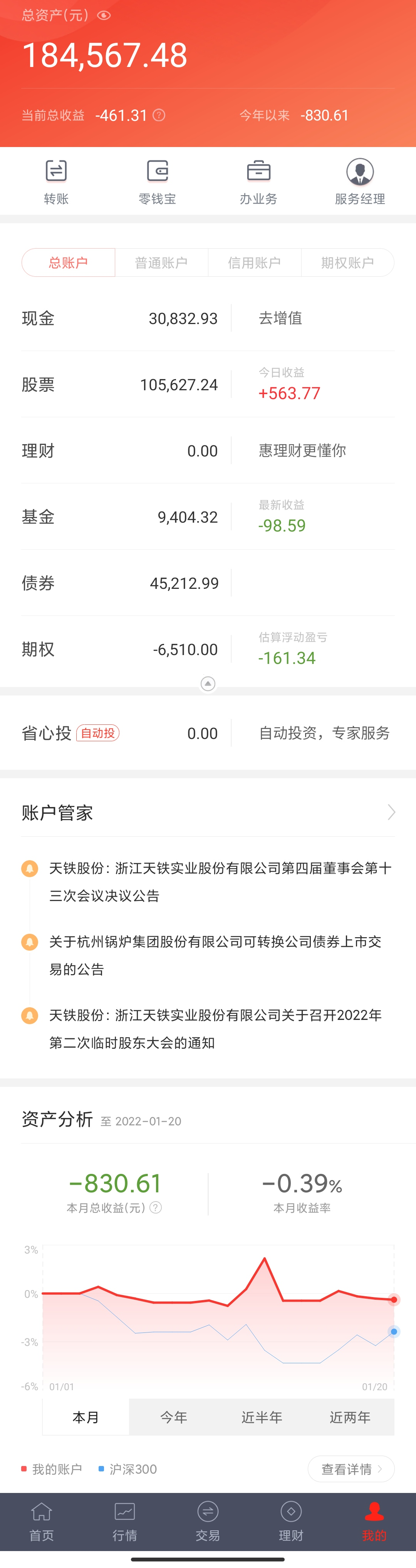Open the 基金 row
The image size is (416, 1568).
[x=122, y=517]
